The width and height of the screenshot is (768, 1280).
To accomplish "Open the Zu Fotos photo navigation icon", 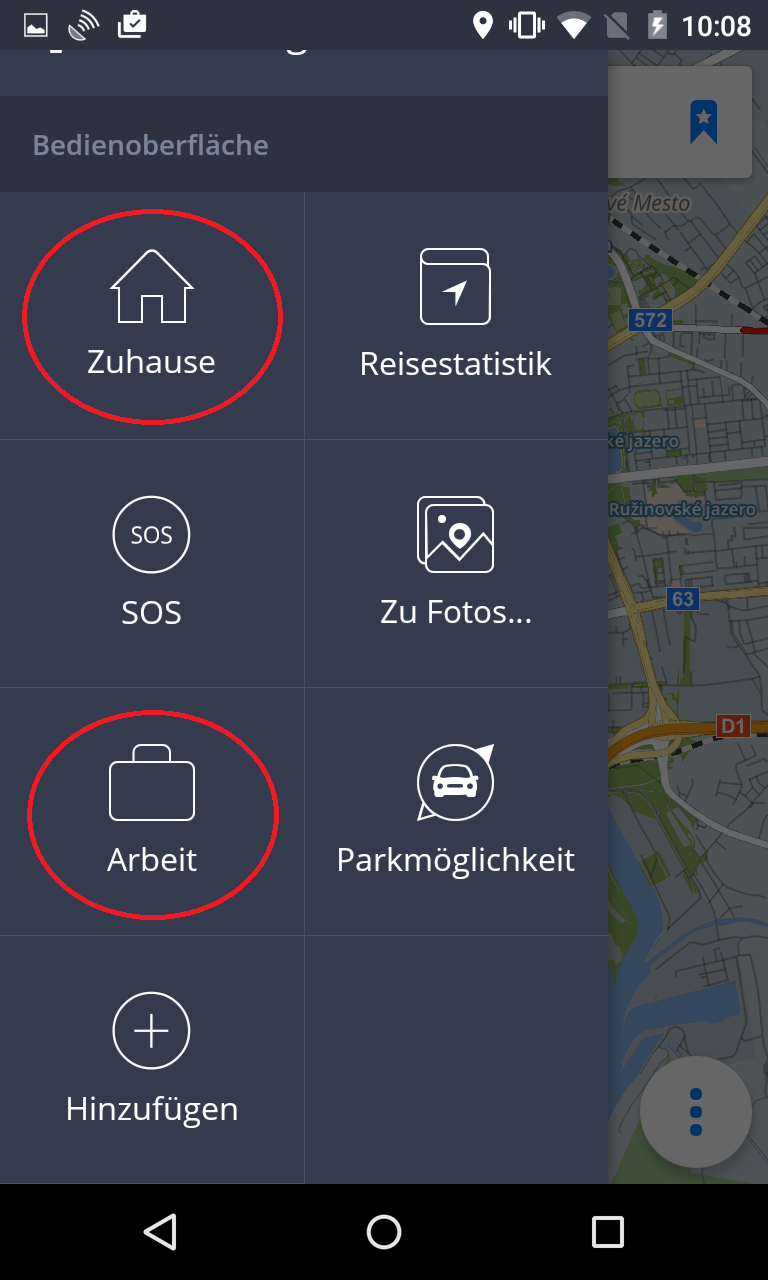I will tap(456, 534).
